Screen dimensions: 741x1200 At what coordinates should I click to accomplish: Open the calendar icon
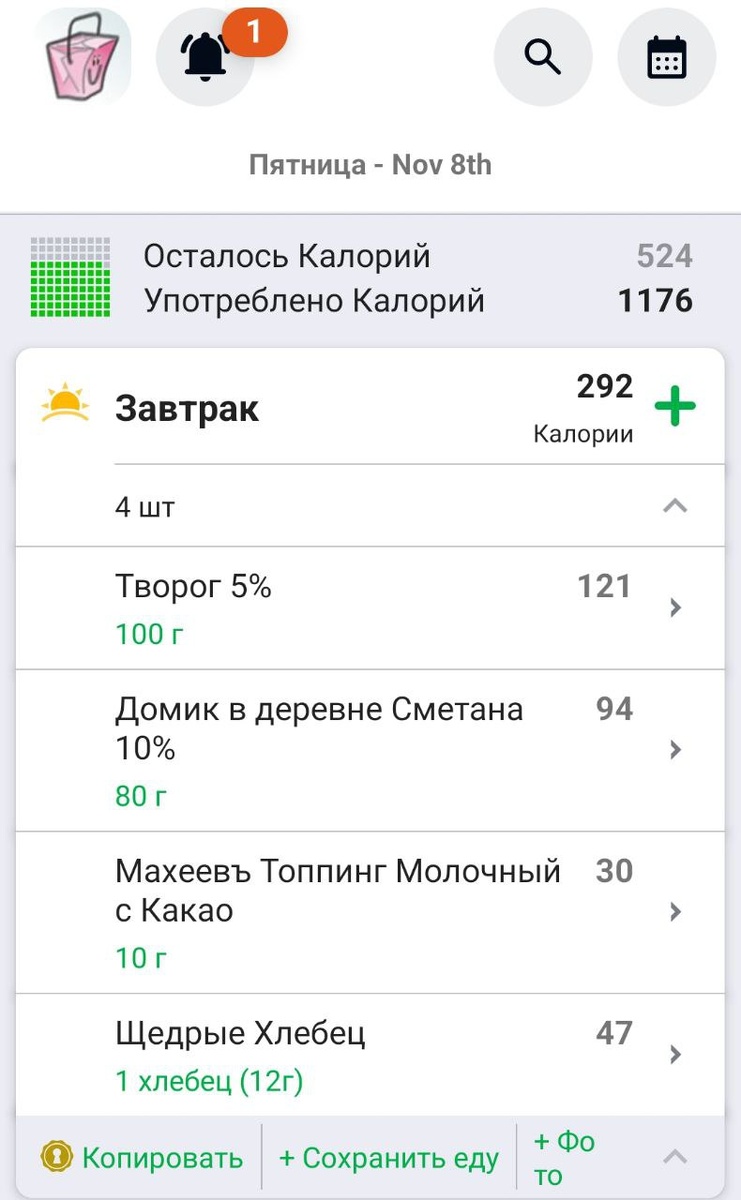pyautogui.click(x=667, y=57)
